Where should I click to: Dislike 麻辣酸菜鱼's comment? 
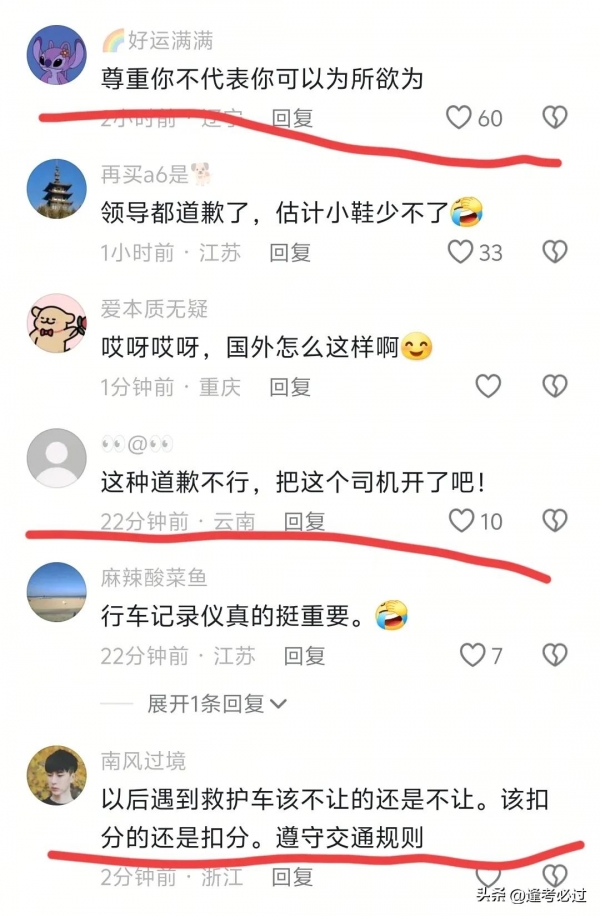[555, 656]
